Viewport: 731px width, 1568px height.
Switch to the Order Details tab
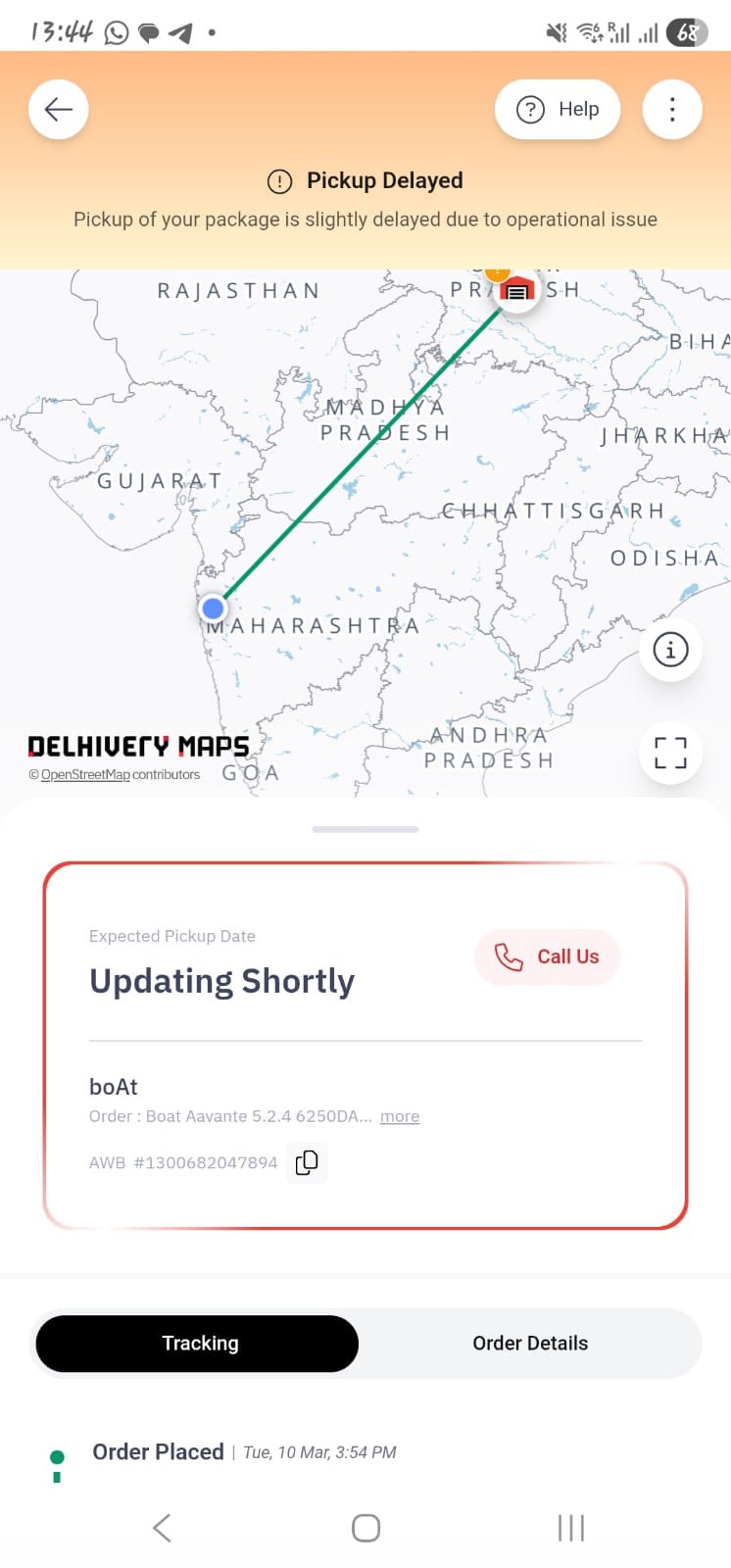[x=530, y=1343]
